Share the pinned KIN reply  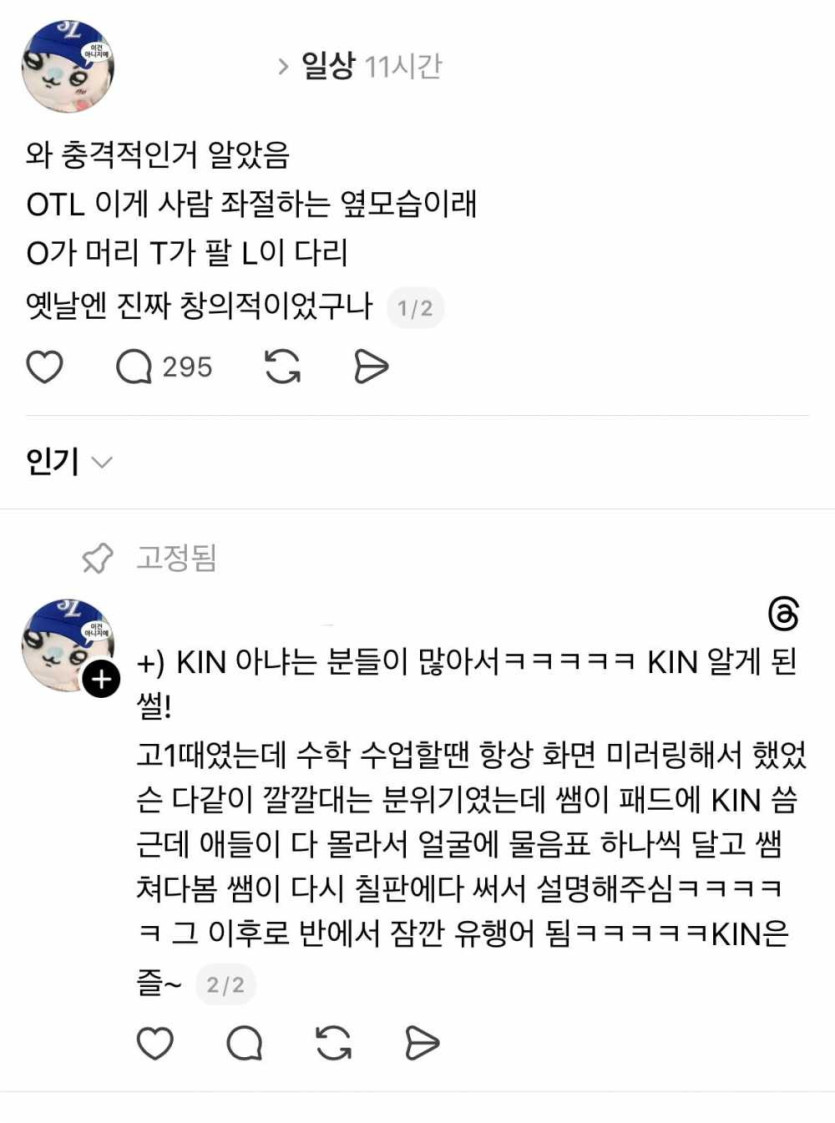422,1044
